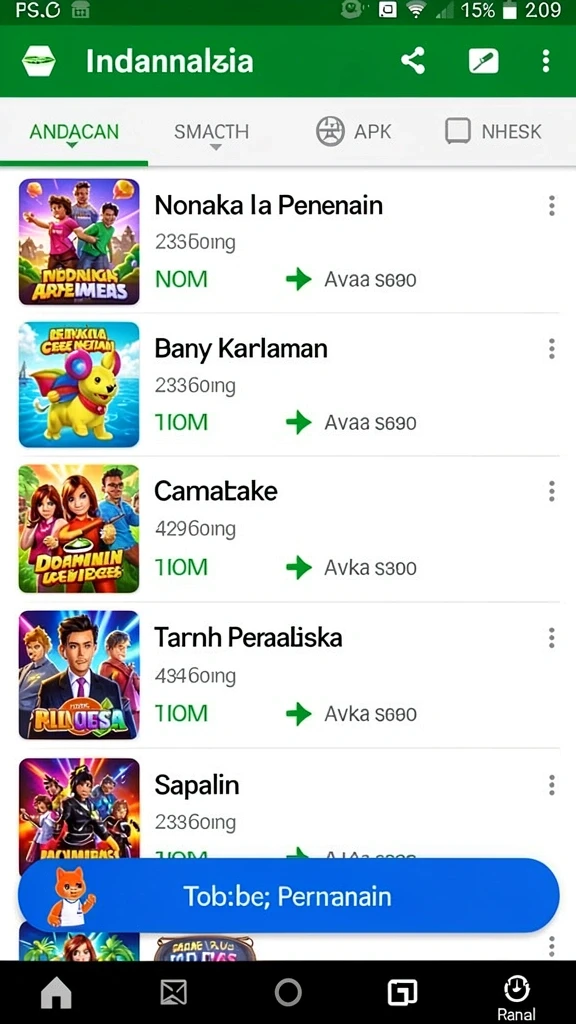Screen dimensions: 576x1024
Task: Open the app bar overflow menu
Action: [x=546, y=61]
